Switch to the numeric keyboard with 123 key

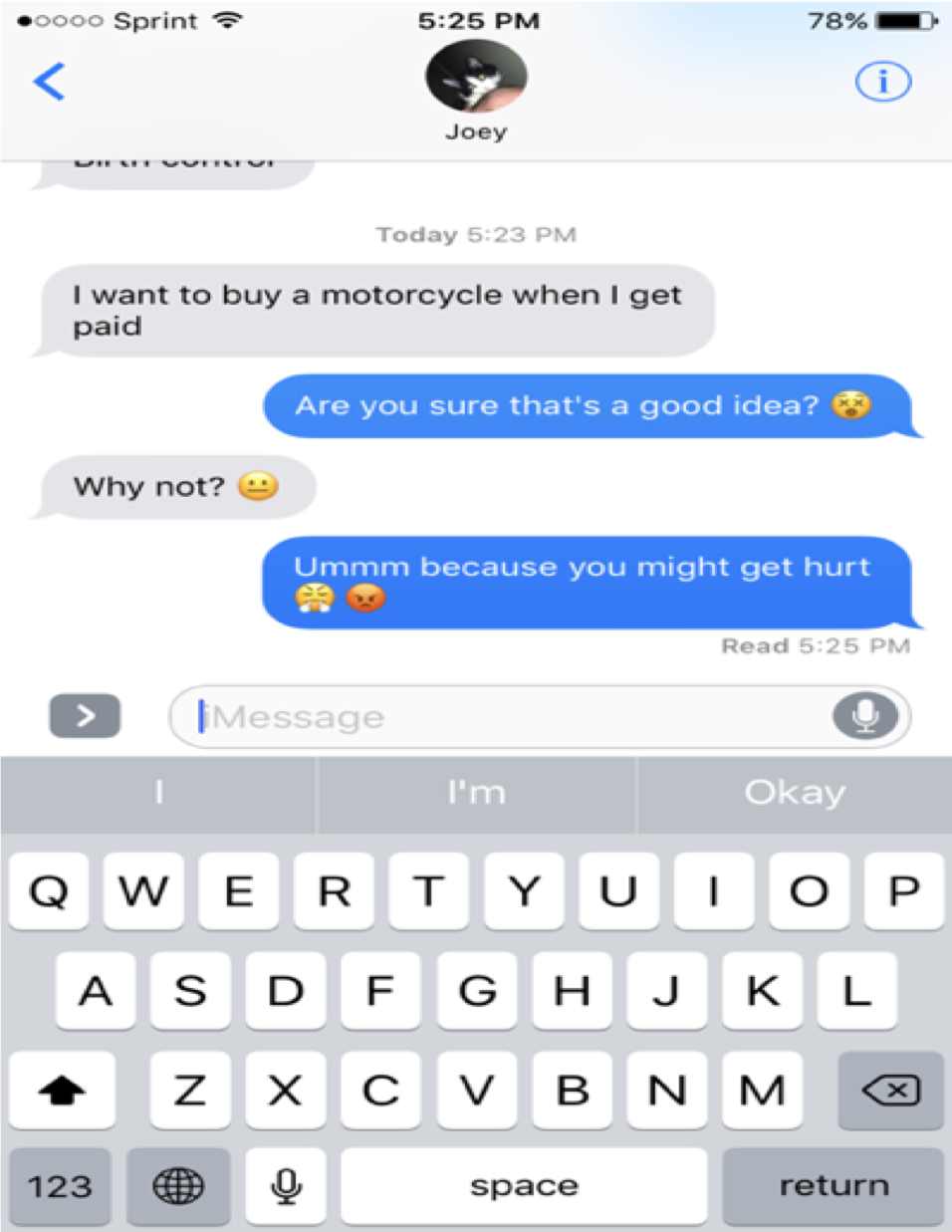click(x=61, y=1185)
